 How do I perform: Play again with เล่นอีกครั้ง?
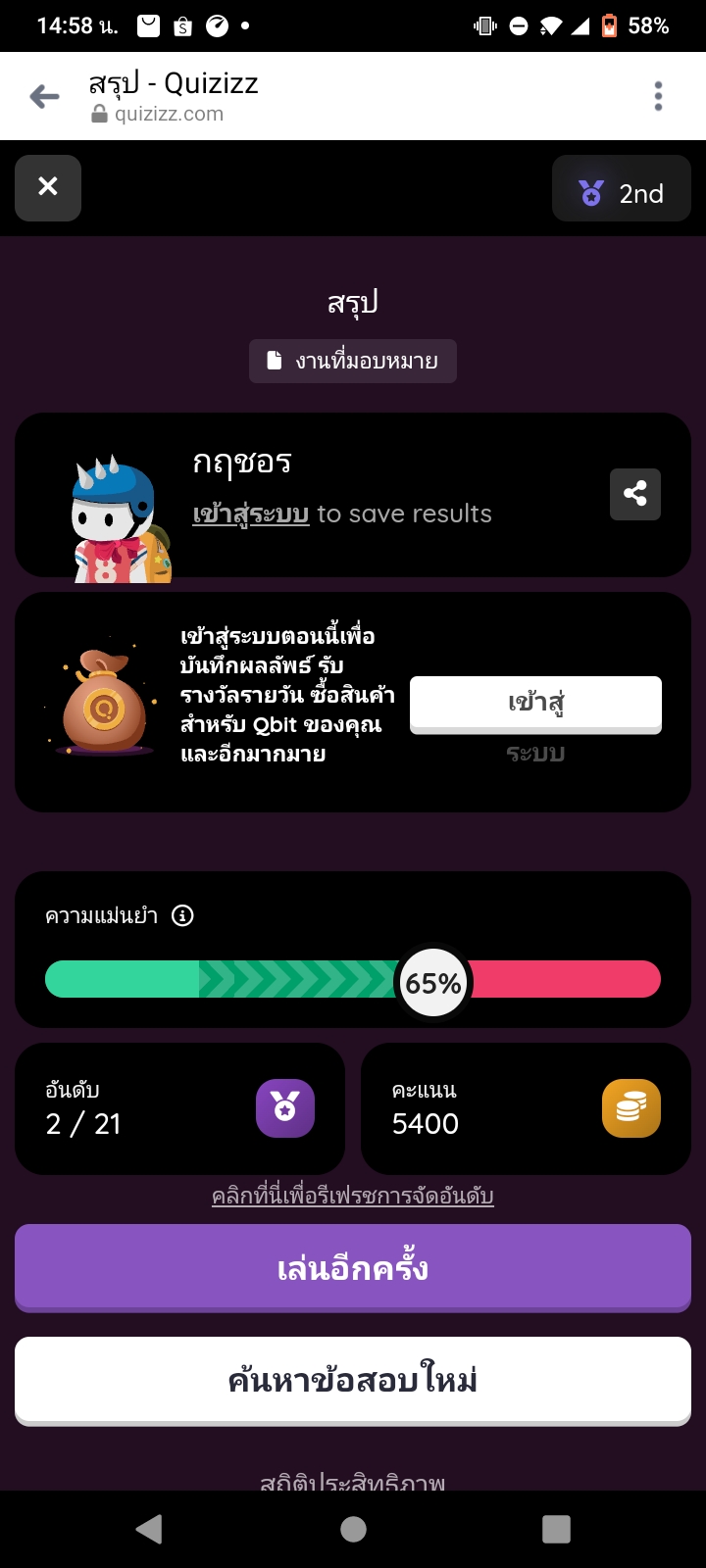click(353, 1267)
